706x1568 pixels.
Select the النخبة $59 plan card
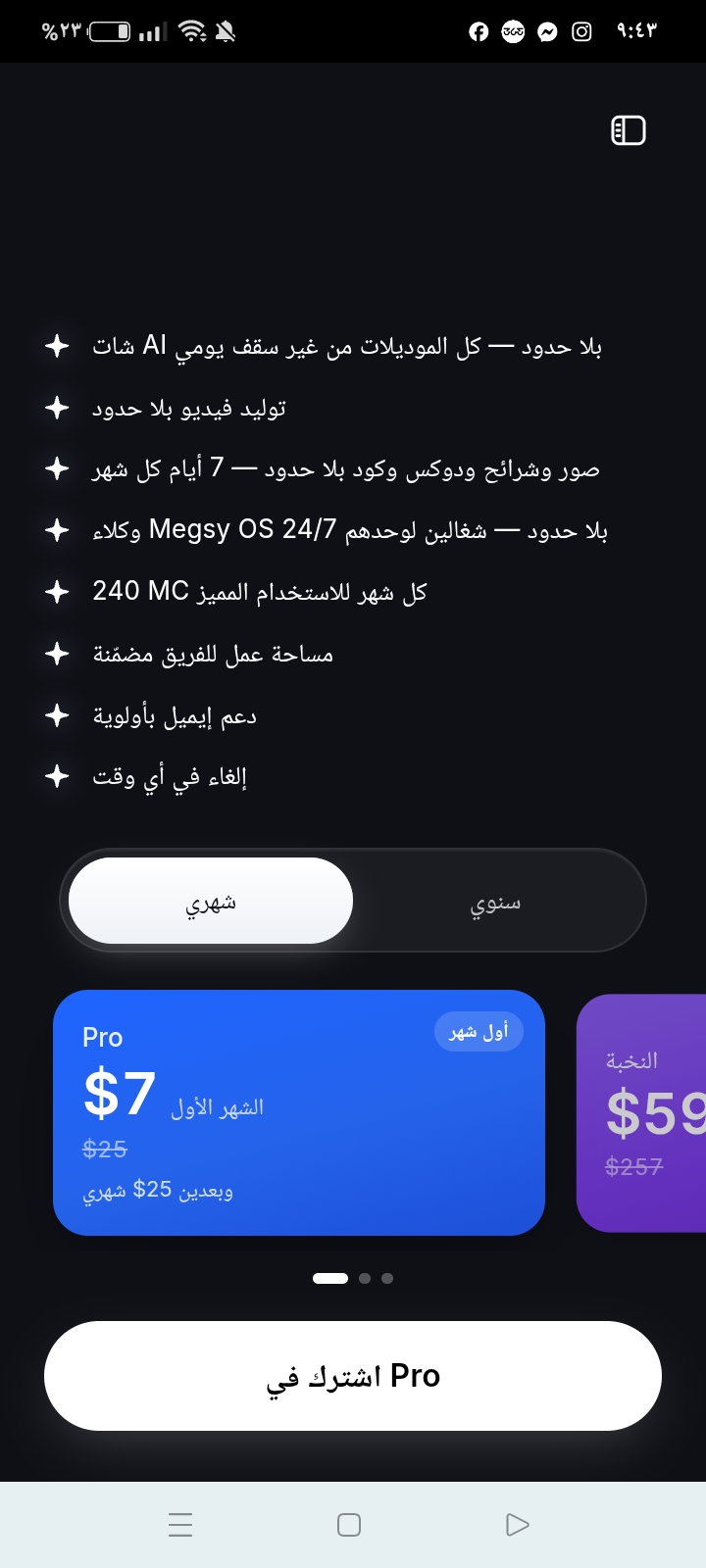click(x=641, y=1112)
